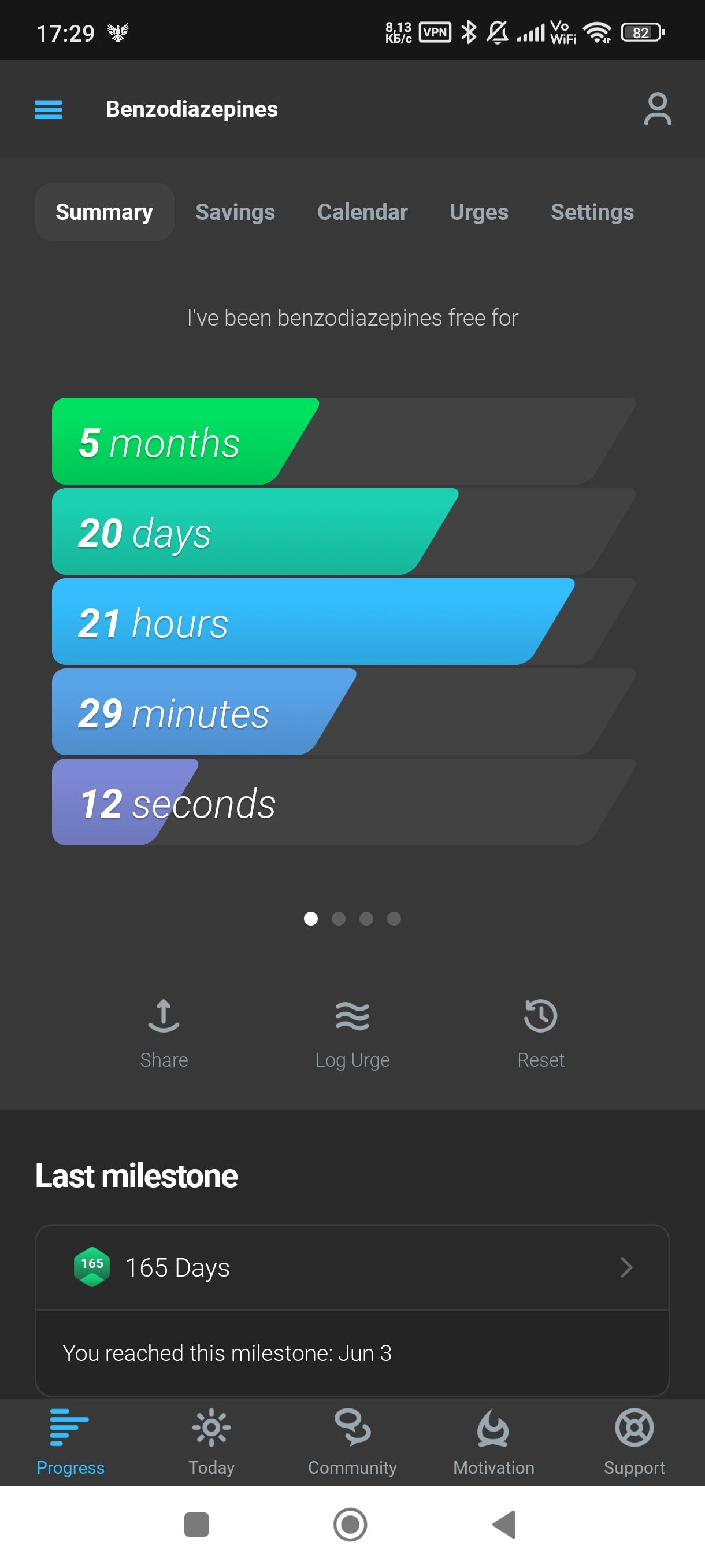
Task: Select the Progress section
Action: coord(70,1441)
